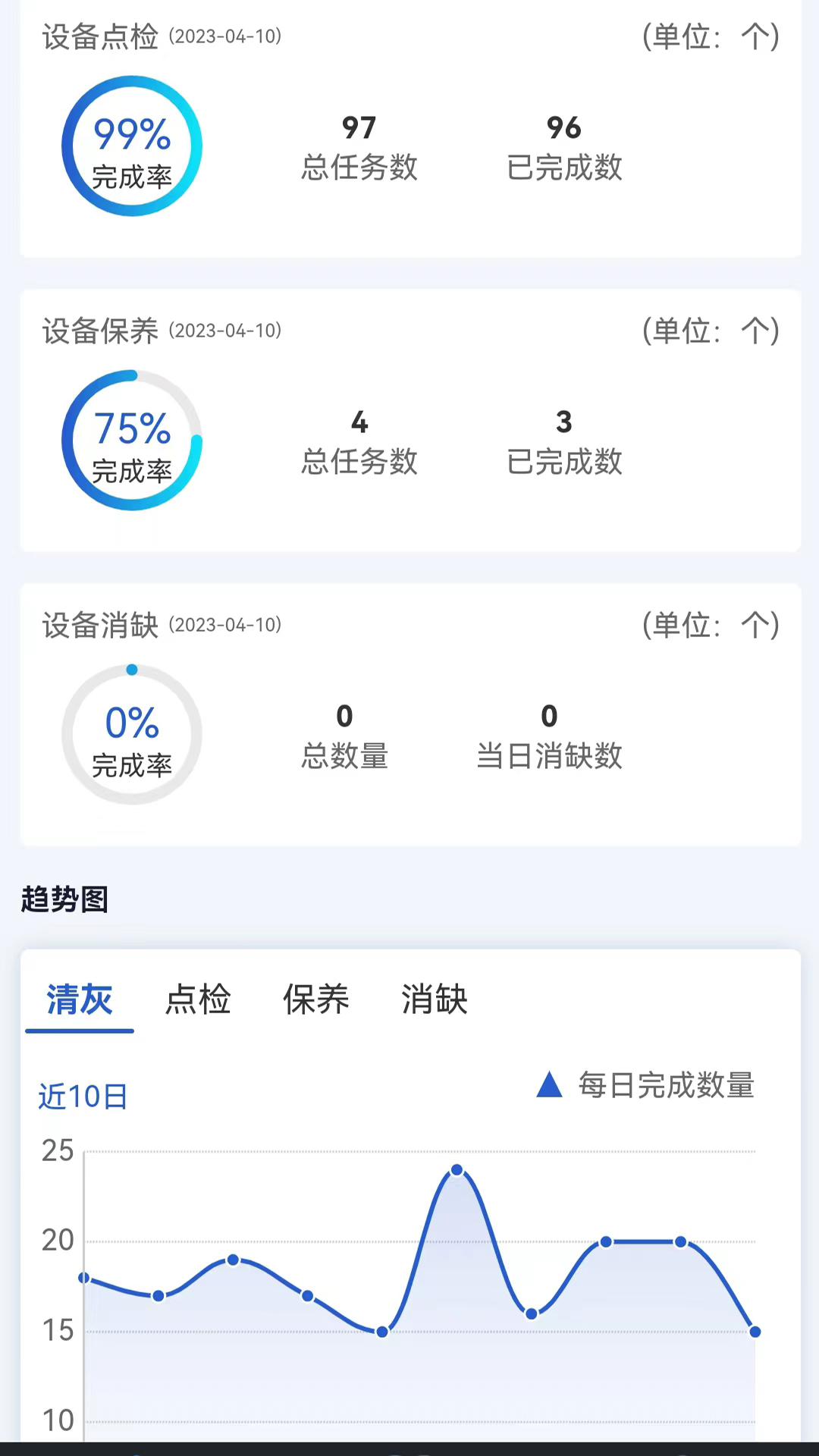The height and width of the screenshot is (1456, 819).
Task: Click the 趋势图 section heading
Action: (x=64, y=900)
